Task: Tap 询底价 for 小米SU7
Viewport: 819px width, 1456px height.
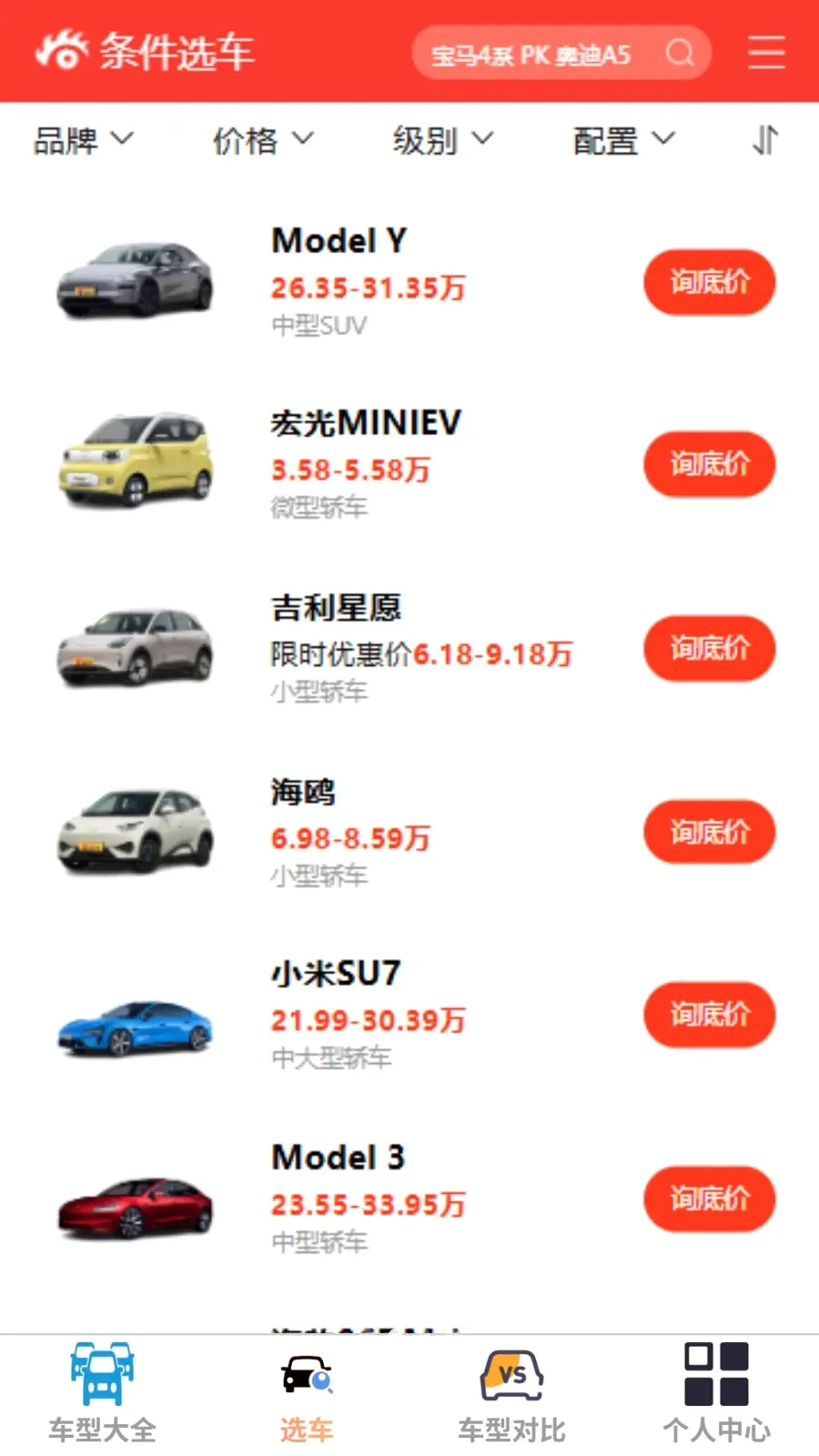Action: pyautogui.click(x=710, y=1014)
